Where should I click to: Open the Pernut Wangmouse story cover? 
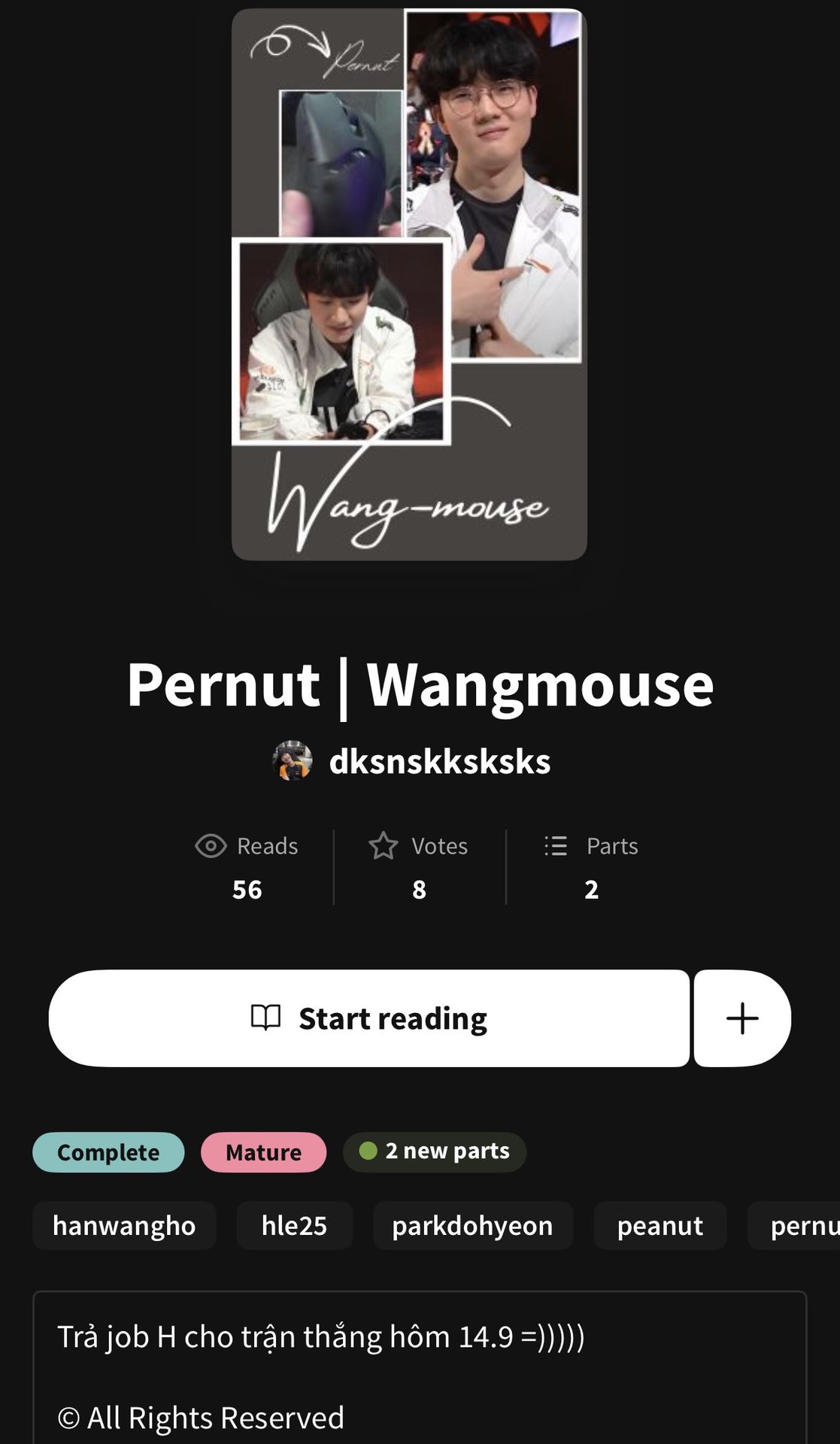pyautogui.click(x=409, y=284)
